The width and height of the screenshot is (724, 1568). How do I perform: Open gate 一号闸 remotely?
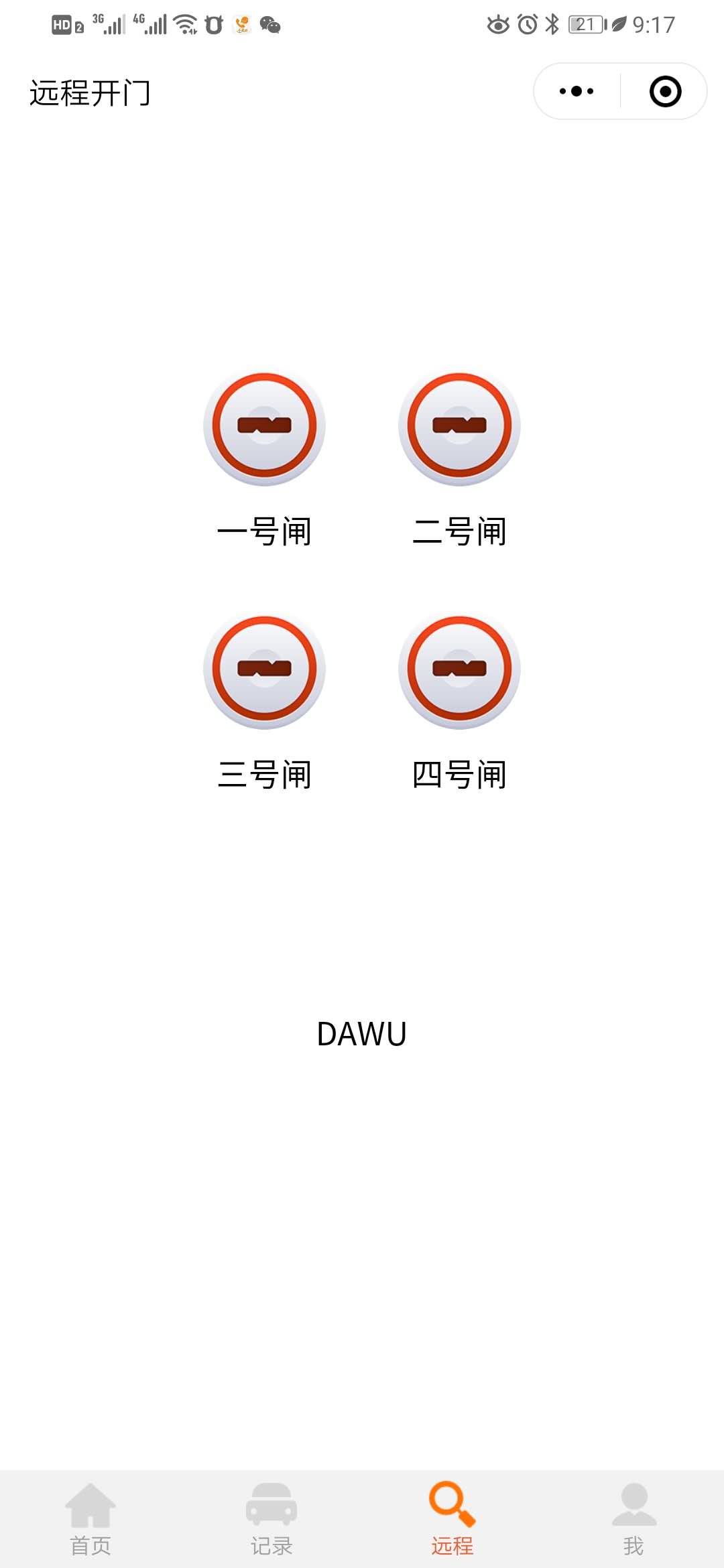tap(264, 426)
